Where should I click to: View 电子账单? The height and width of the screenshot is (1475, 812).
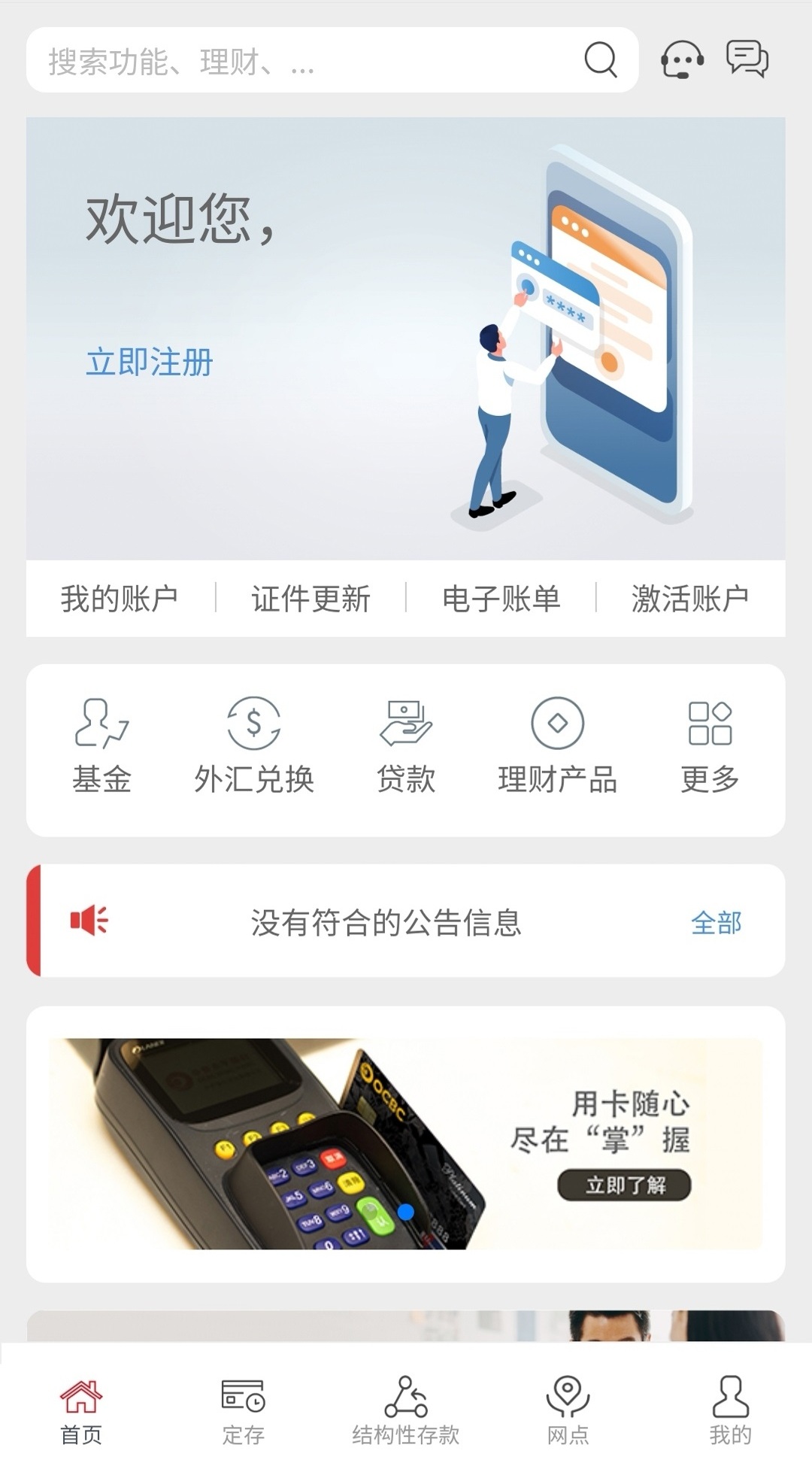click(x=501, y=599)
